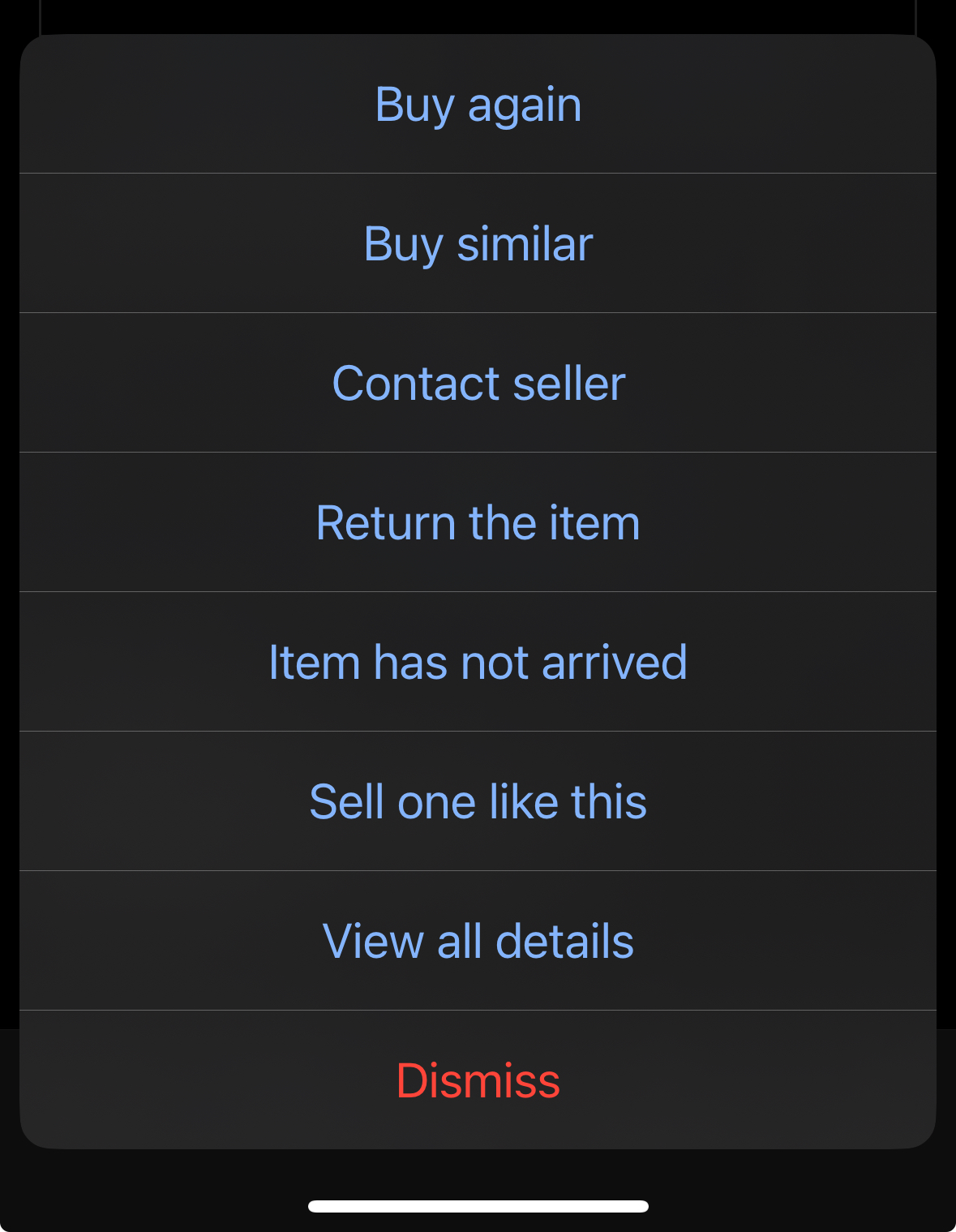Open Contact seller
This screenshot has height=1232, width=956.
[x=478, y=384]
